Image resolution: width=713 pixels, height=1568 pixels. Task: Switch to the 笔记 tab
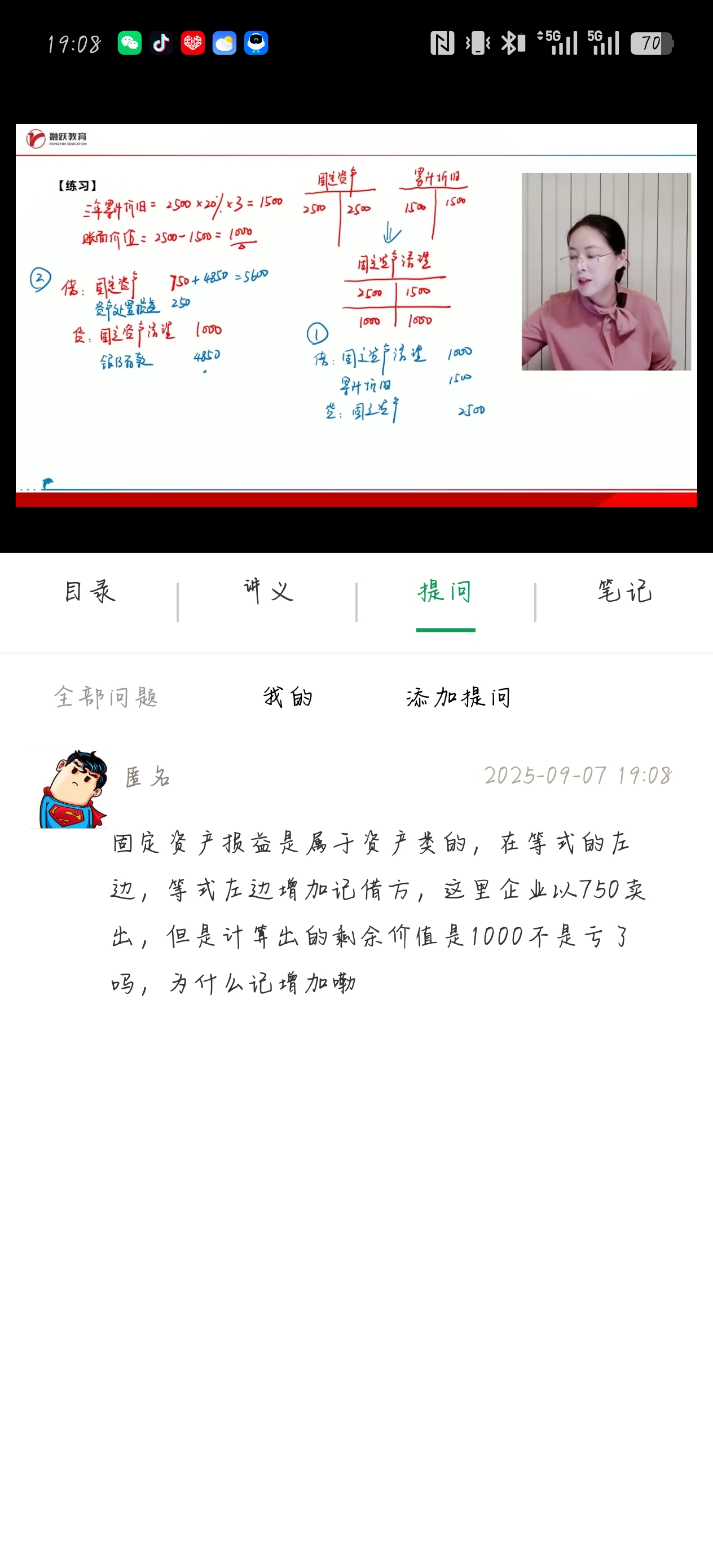[623, 592]
